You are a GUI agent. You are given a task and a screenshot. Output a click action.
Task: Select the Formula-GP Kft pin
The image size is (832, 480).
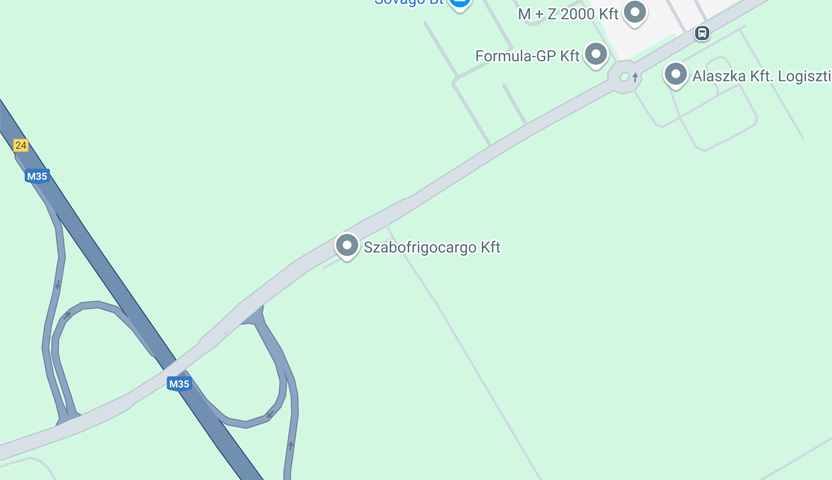point(596,53)
